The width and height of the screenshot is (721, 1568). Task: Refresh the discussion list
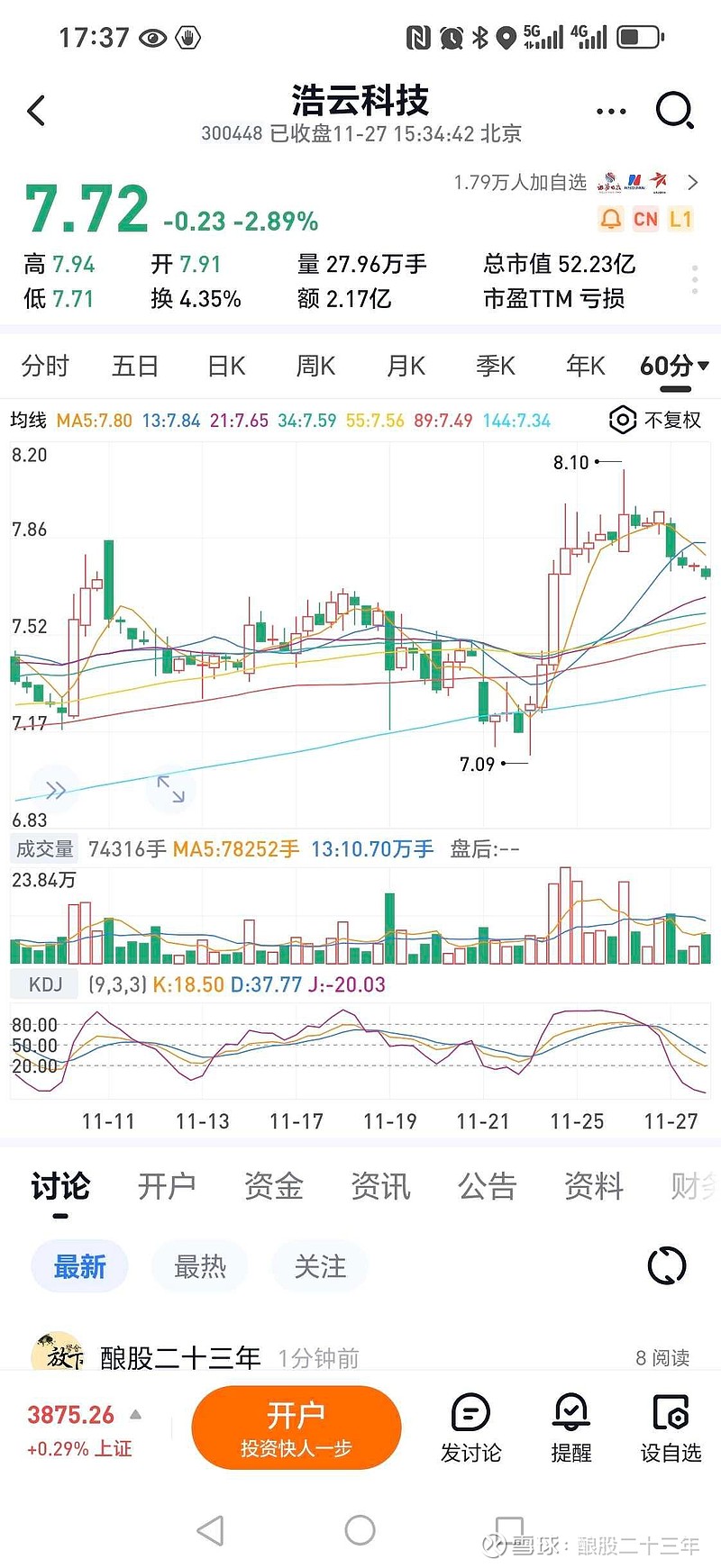[x=667, y=1266]
